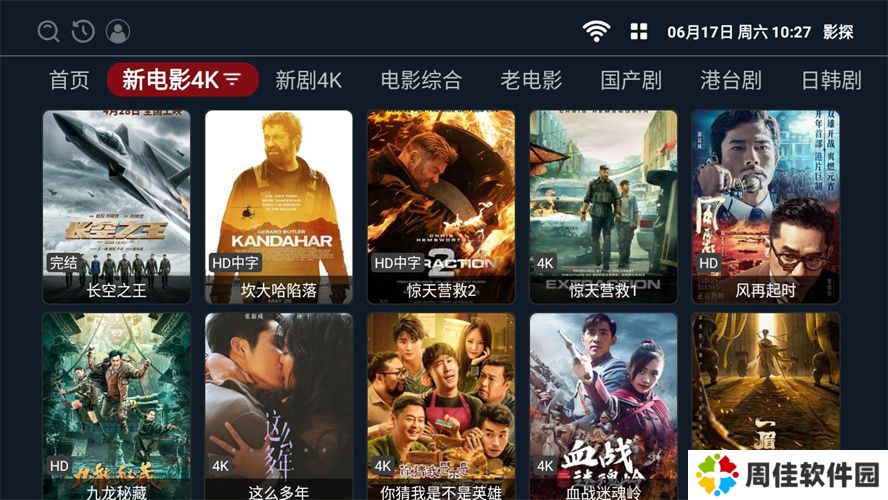Open the user profile icon
888x500 pixels.
[118, 32]
